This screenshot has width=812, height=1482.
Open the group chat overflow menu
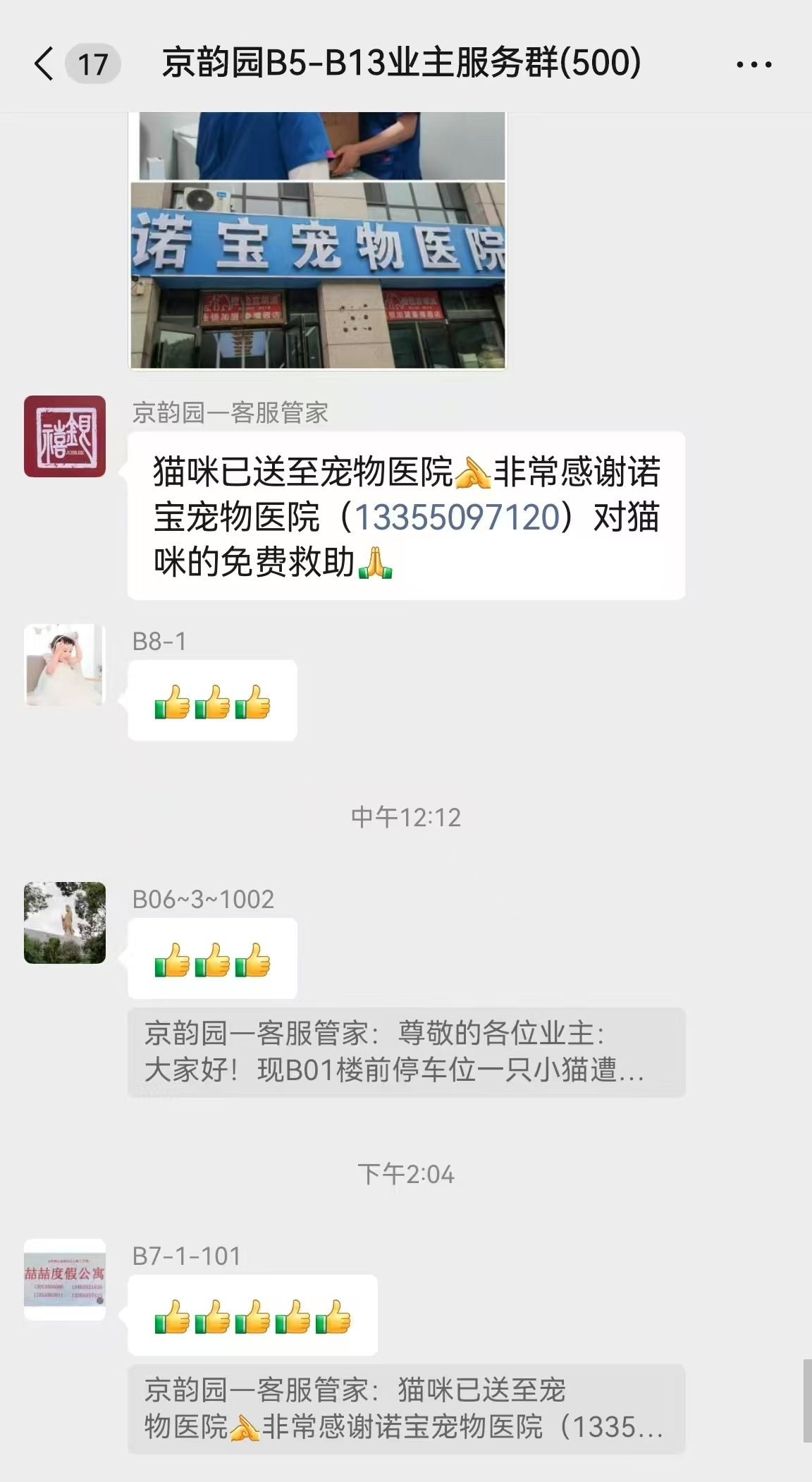[x=753, y=65]
